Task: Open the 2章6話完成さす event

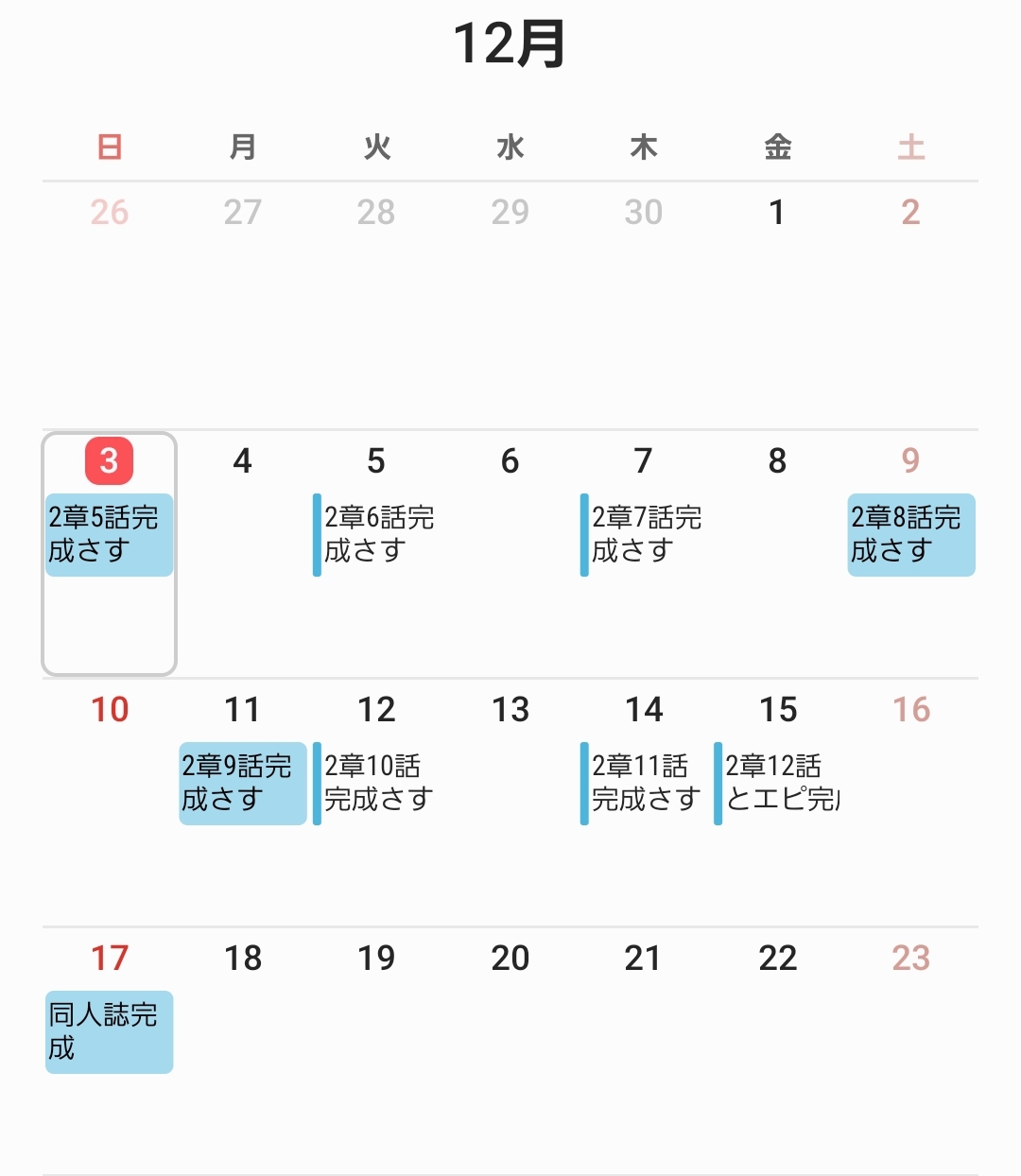Action: point(376,534)
